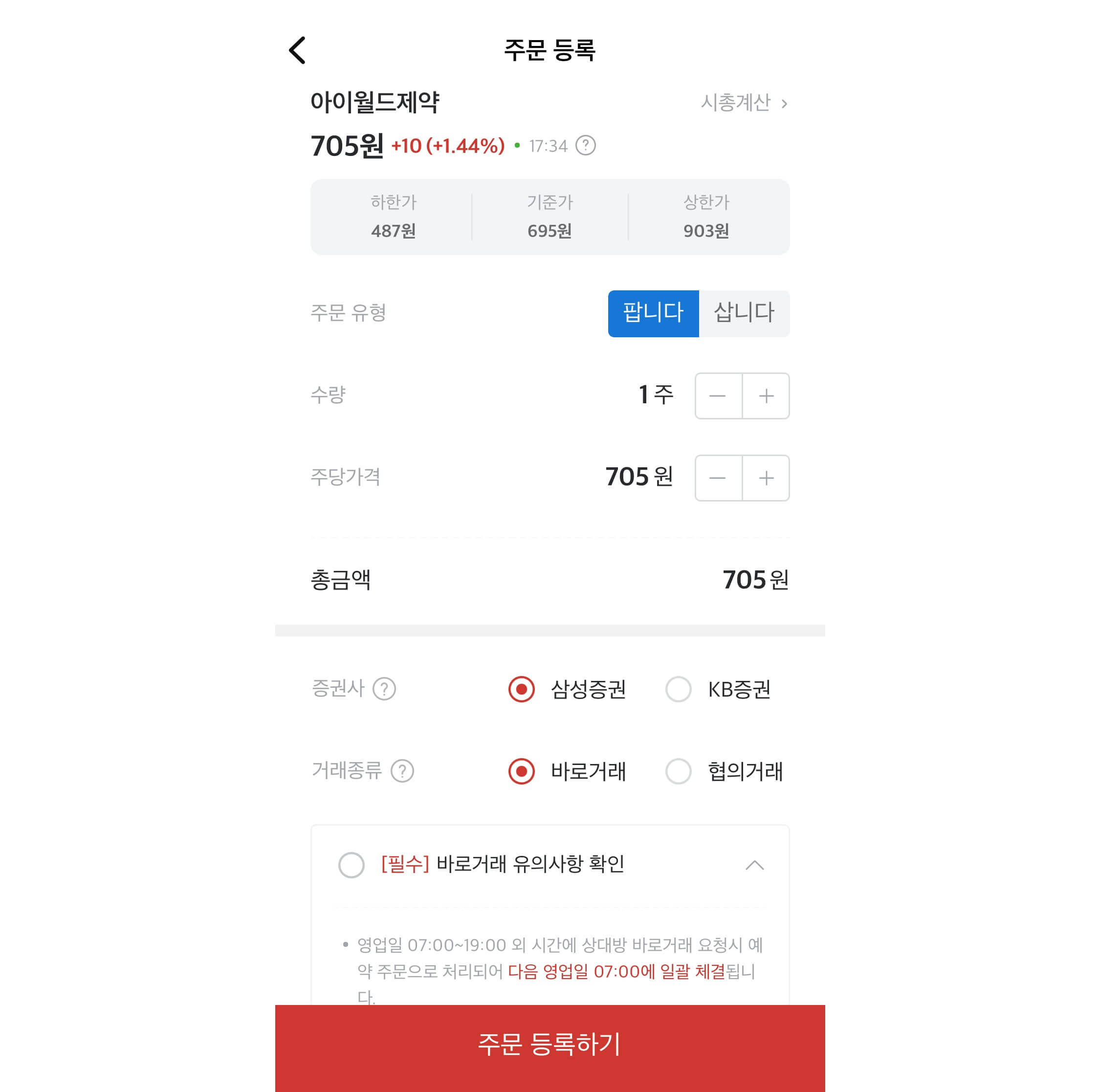The image size is (1100, 1092).
Task: Lower the 주당가격 with the minus button
Action: pyautogui.click(x=718, y=478)
